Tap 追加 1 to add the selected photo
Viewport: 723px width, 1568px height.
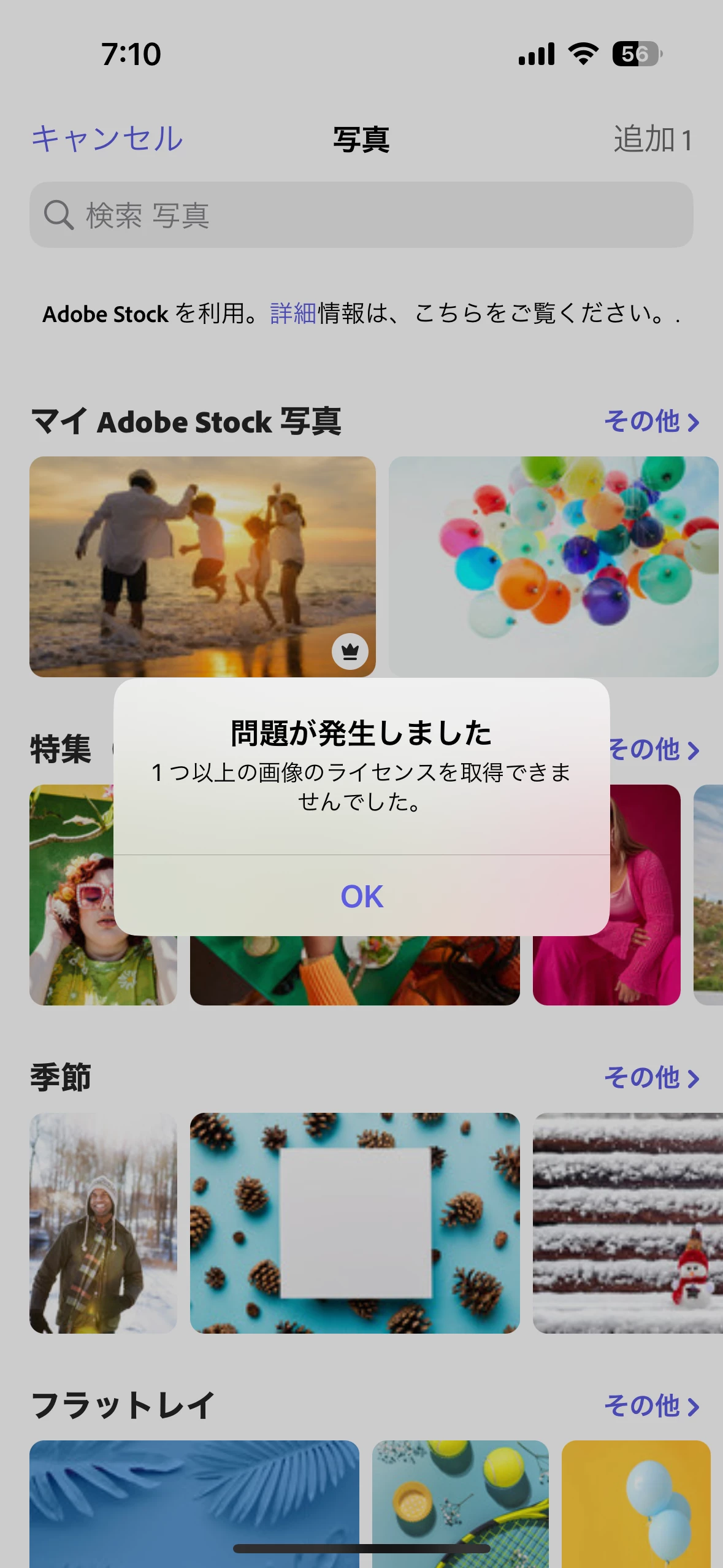[652, 140]
